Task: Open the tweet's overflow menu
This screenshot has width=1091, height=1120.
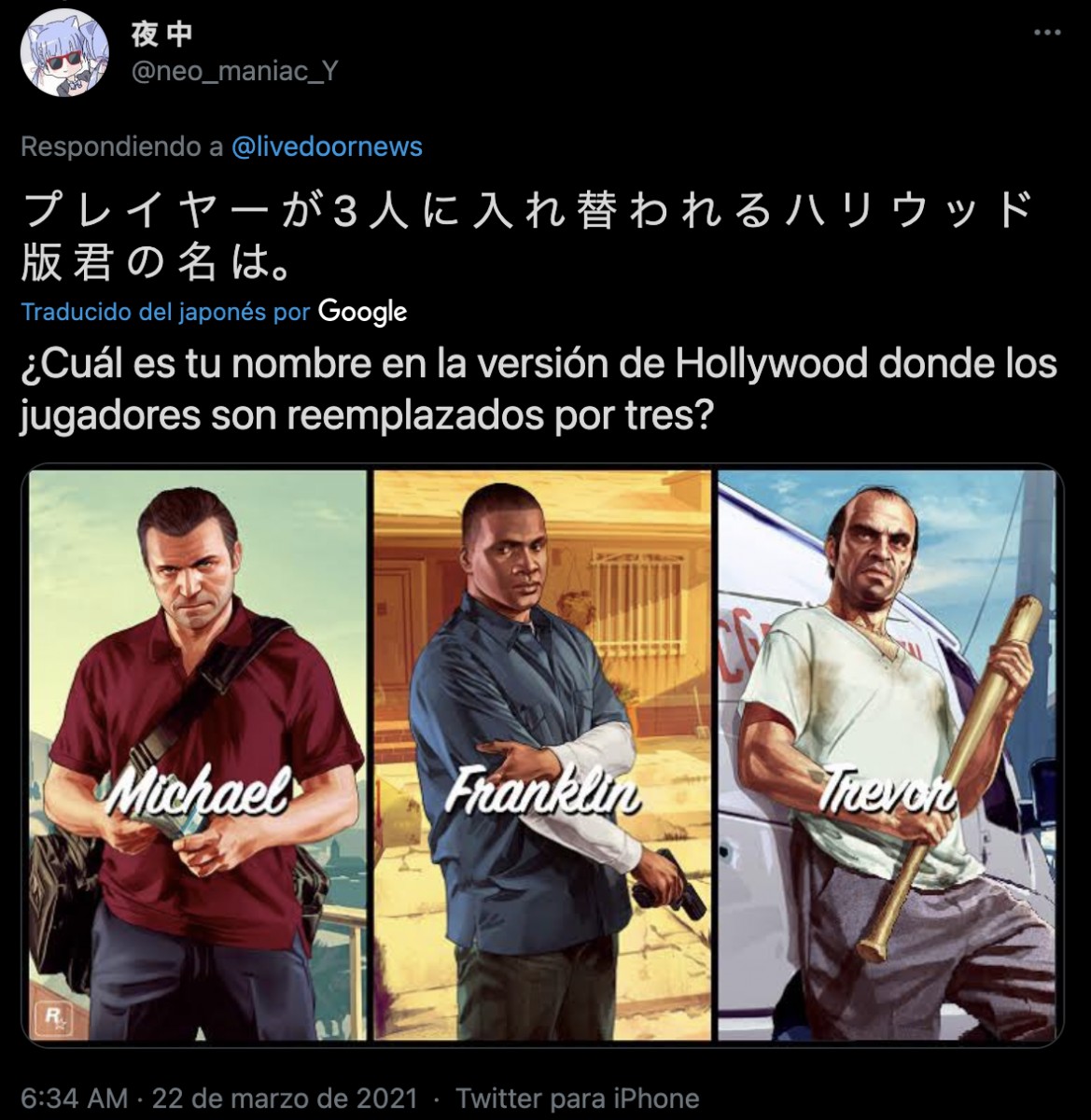Action: [1047, 33]
